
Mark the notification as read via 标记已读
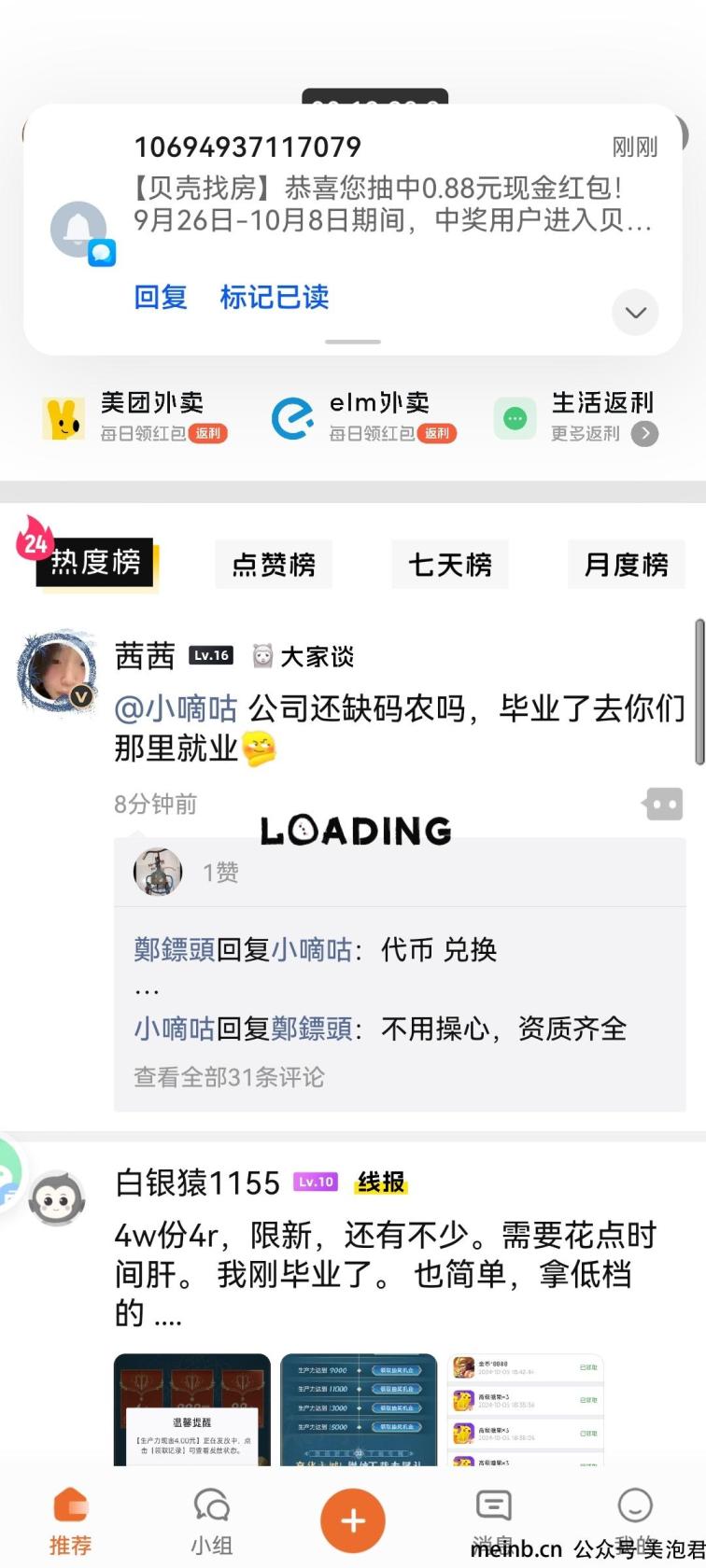click(274, 297)
